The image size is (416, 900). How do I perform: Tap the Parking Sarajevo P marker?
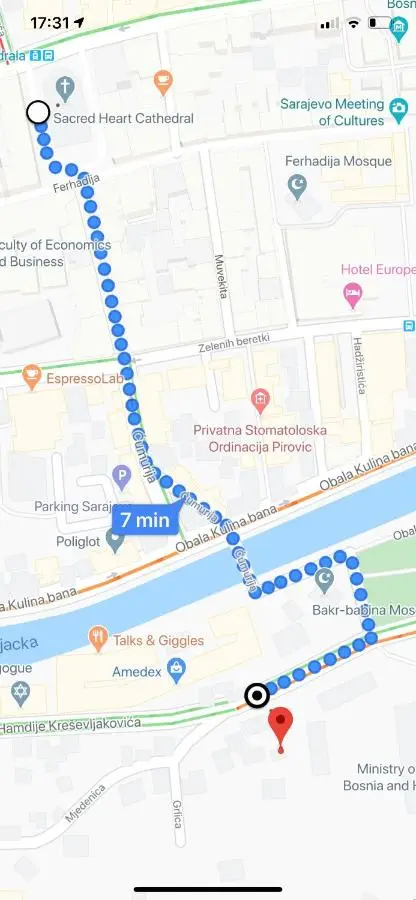[x=121, y=476]
